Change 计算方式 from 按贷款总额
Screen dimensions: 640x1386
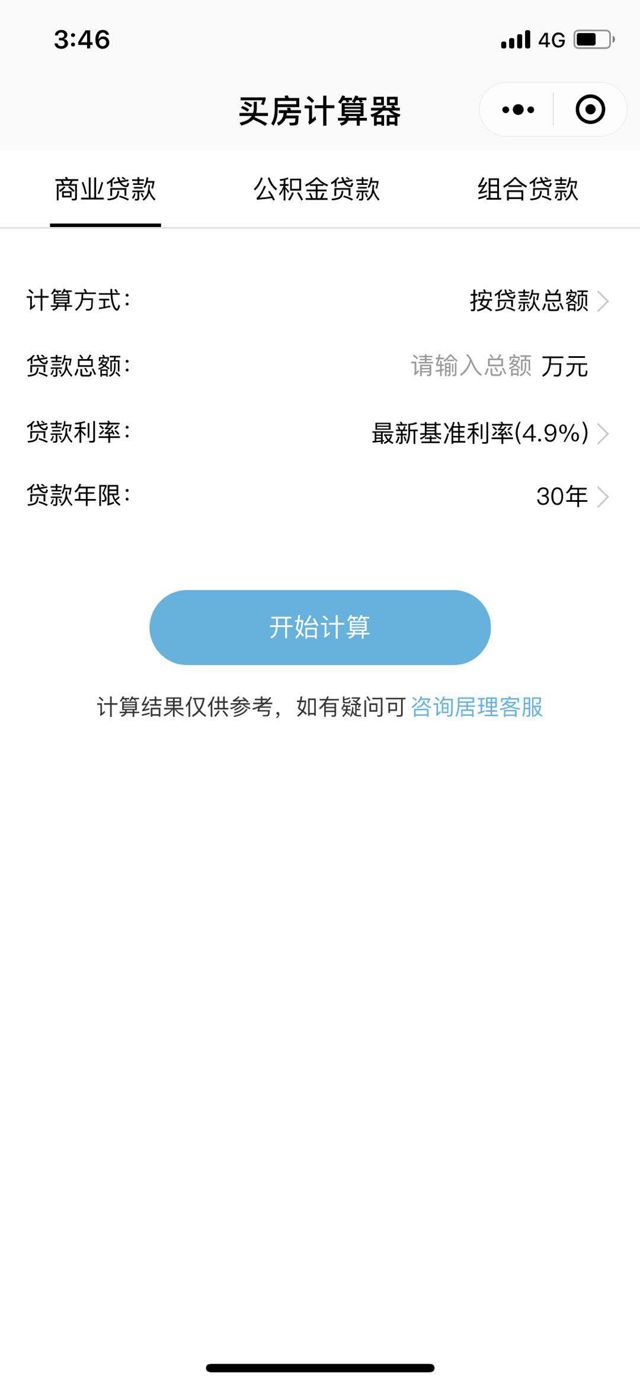[538, 301]
